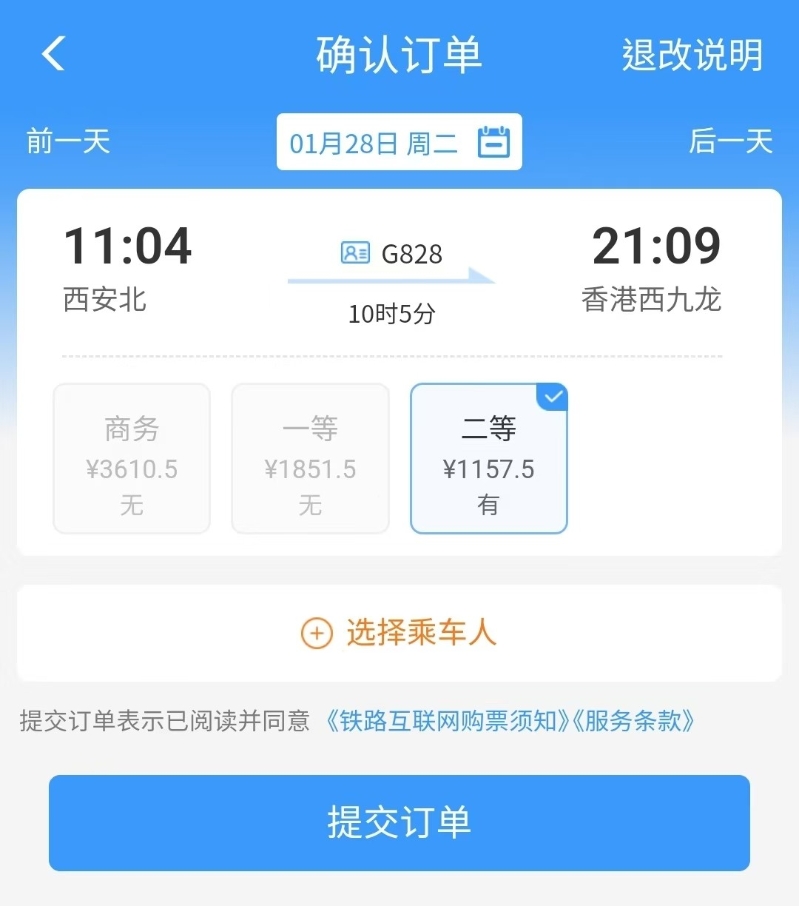Open the date picker showing 01月28日
This screenshot has width=799, height=906.
click(x=399, y=142)
